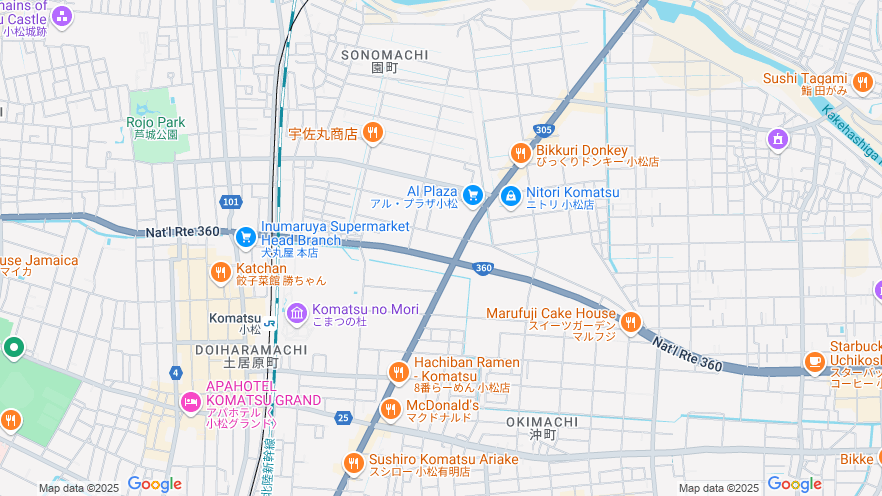
Task: Open the Sushi Tagami restaurant pin
Action: click(862, 82)
